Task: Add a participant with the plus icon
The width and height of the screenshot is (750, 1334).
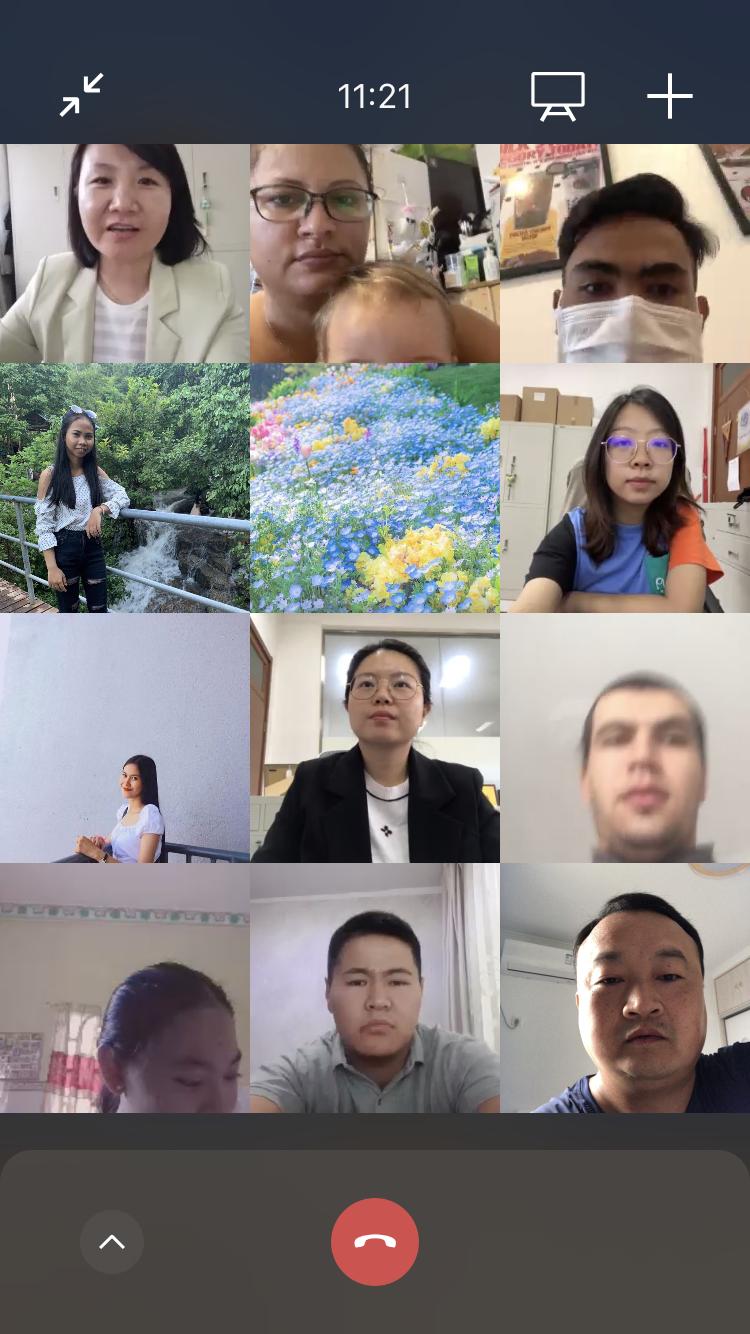Action: (669, 96)
